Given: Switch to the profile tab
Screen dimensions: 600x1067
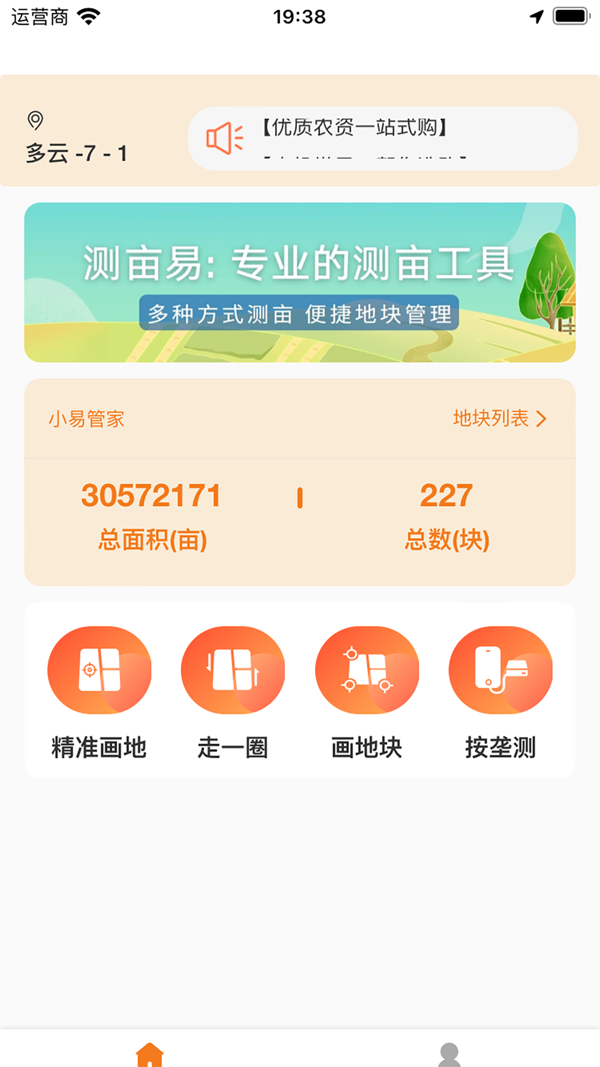Looking at the screenshot, I should coord(450,1054).
